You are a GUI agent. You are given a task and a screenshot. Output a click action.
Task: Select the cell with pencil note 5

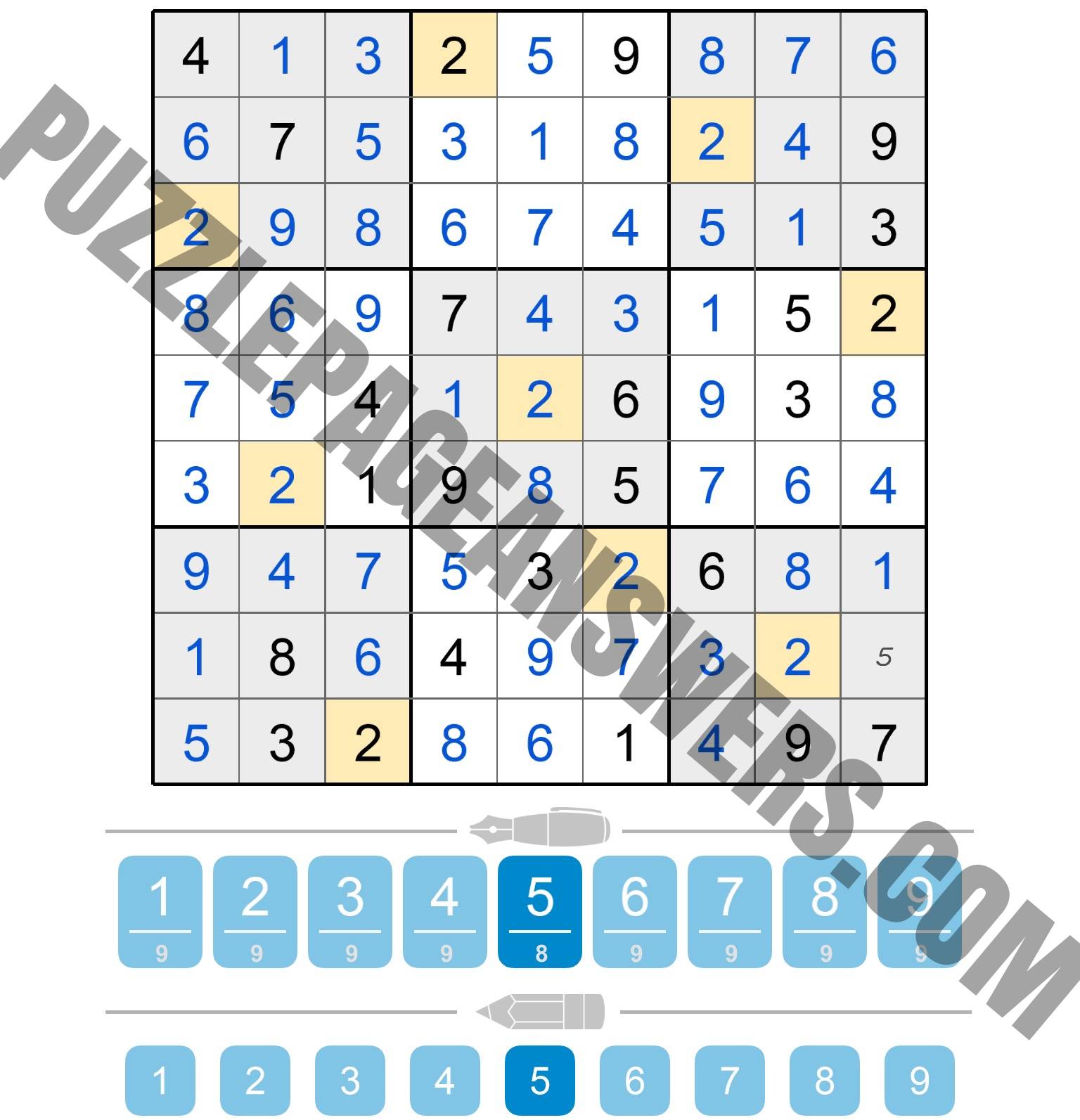883,656
